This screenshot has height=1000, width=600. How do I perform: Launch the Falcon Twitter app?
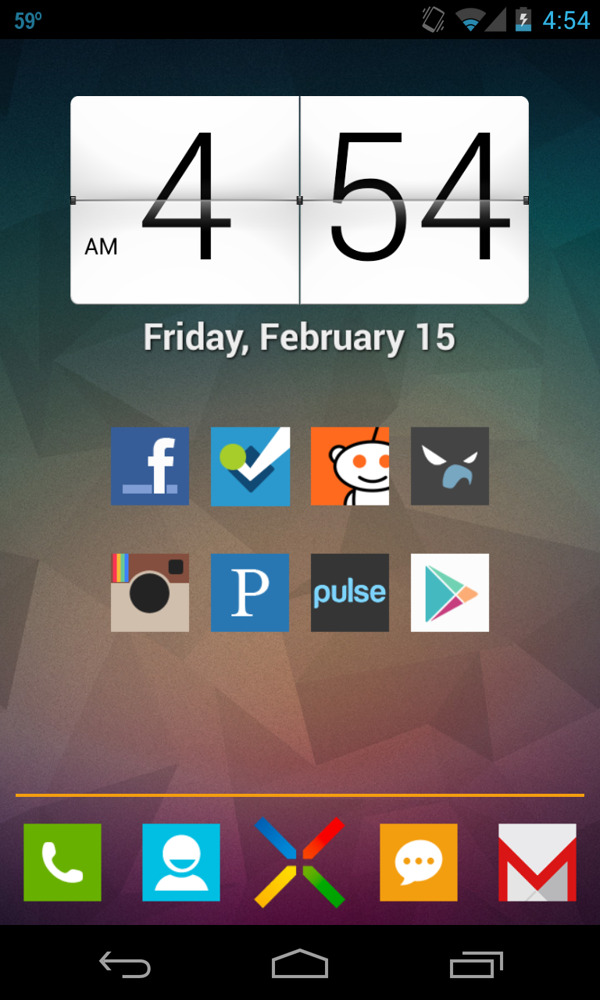click(450, 466)
